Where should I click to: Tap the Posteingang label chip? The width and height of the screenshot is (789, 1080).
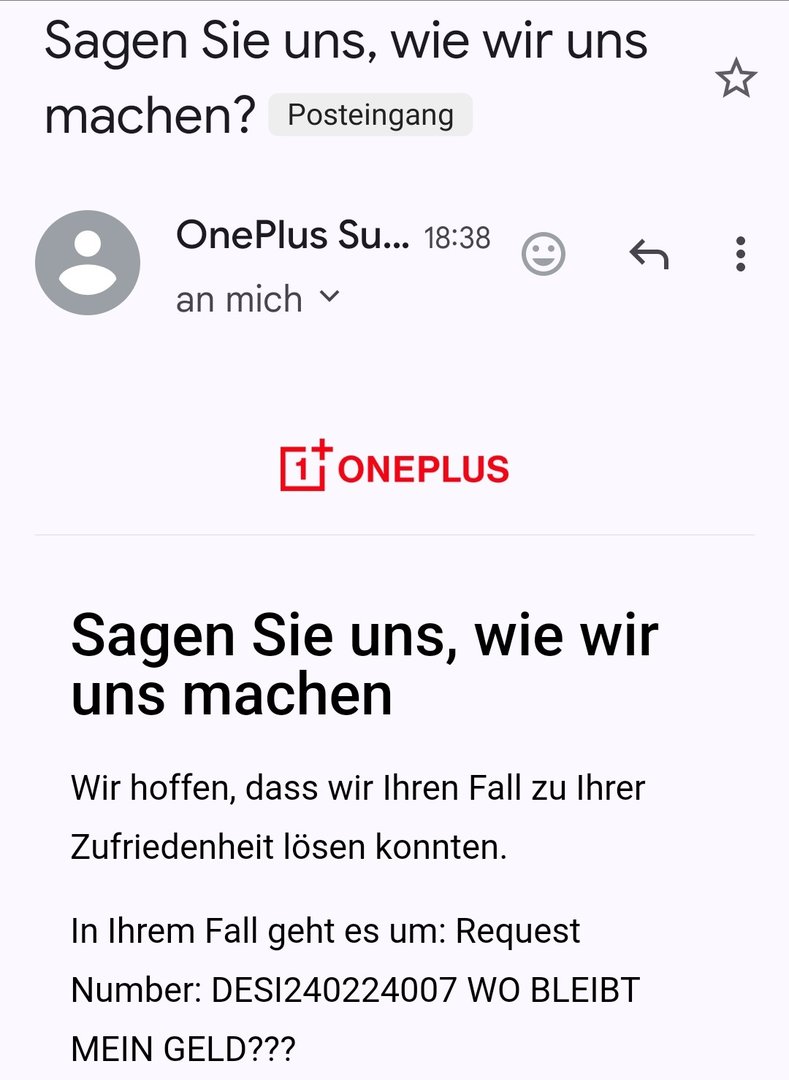tap(370, 115)
